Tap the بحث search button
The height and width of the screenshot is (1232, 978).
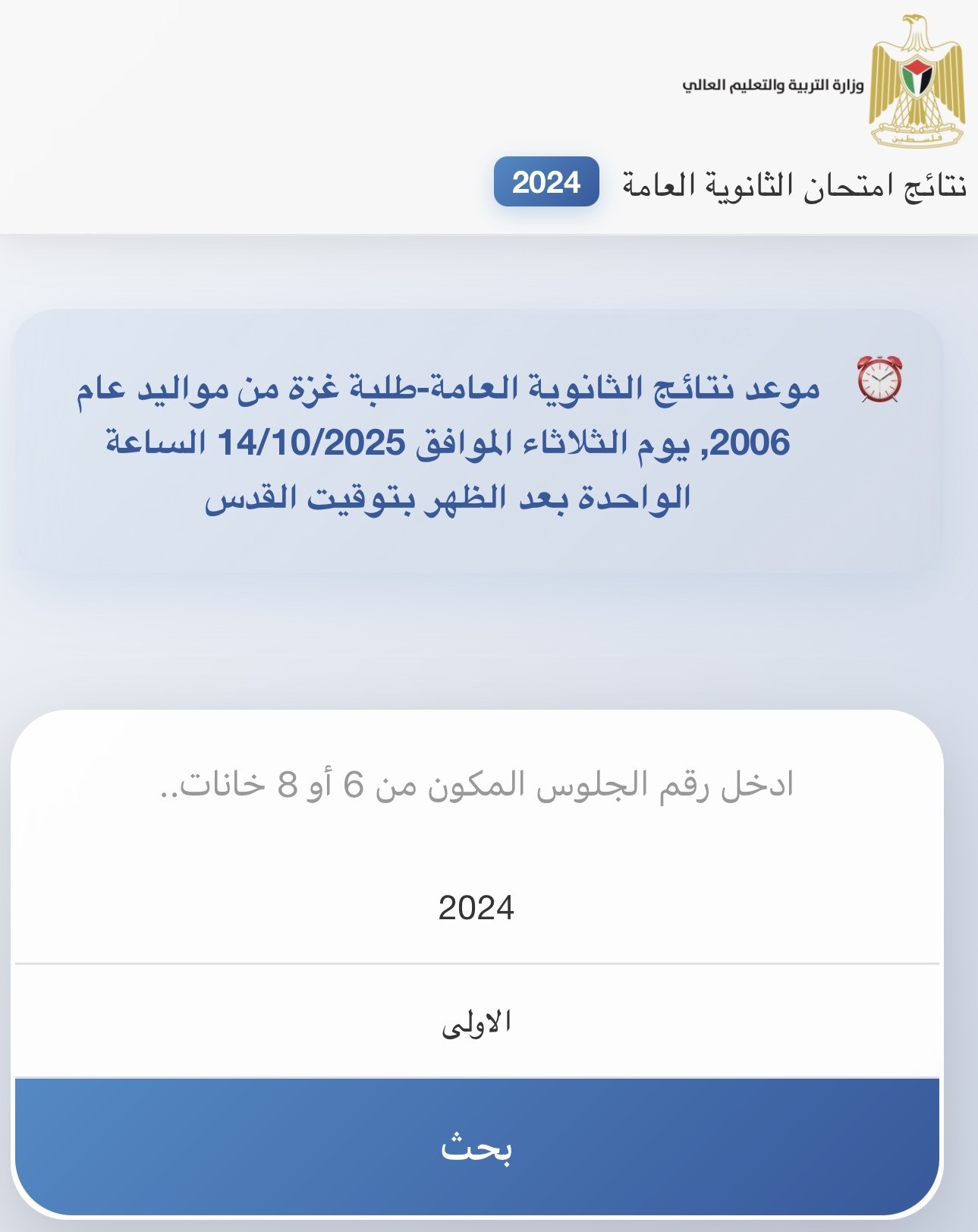[x=476, y=1147]
